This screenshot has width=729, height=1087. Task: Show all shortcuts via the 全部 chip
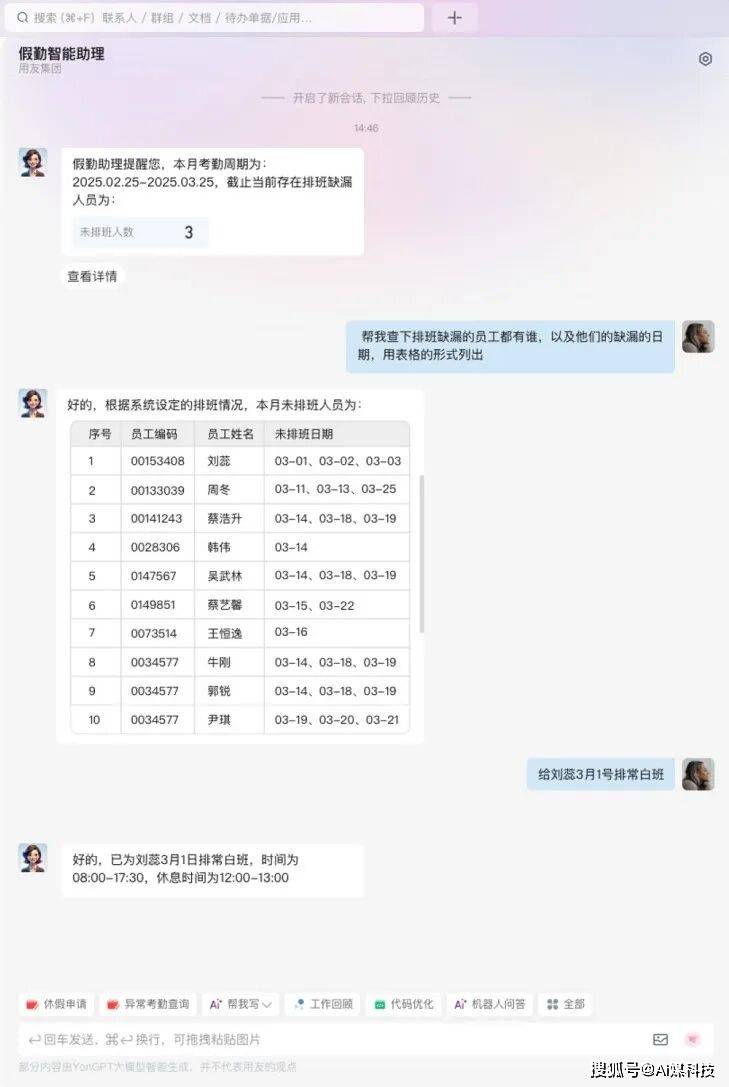[566, 1004]
